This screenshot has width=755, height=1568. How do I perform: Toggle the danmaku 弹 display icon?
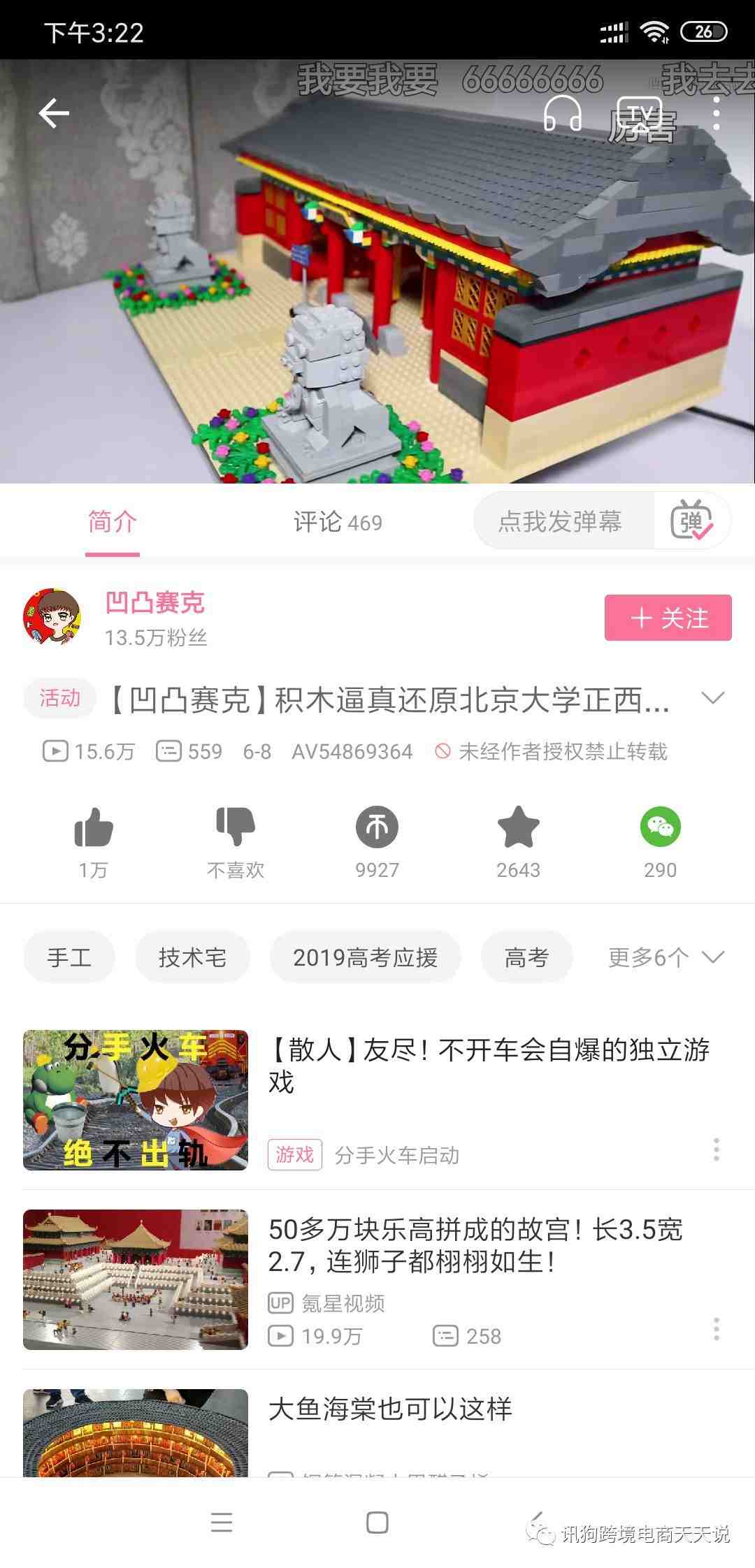click(x=691, y=521)
